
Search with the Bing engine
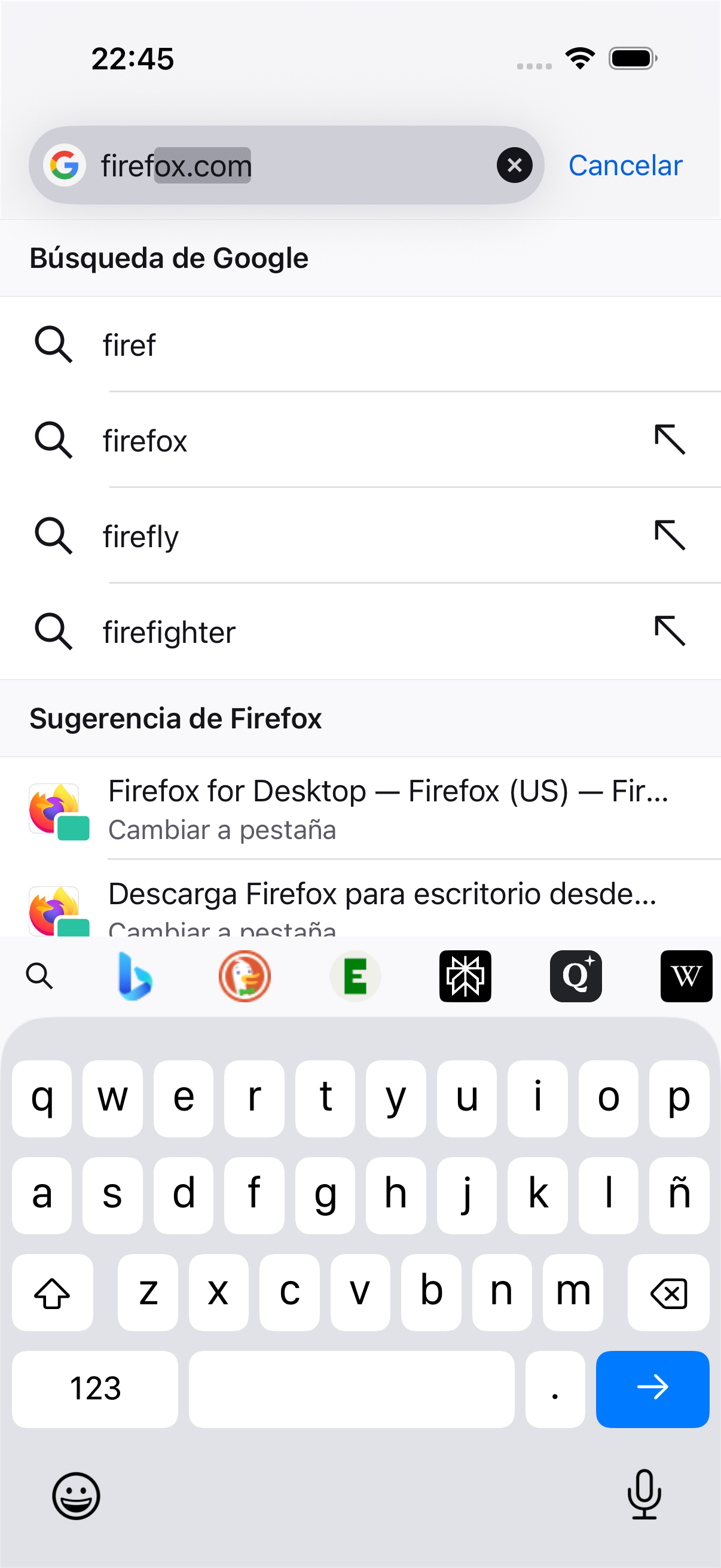pos(135,976)
